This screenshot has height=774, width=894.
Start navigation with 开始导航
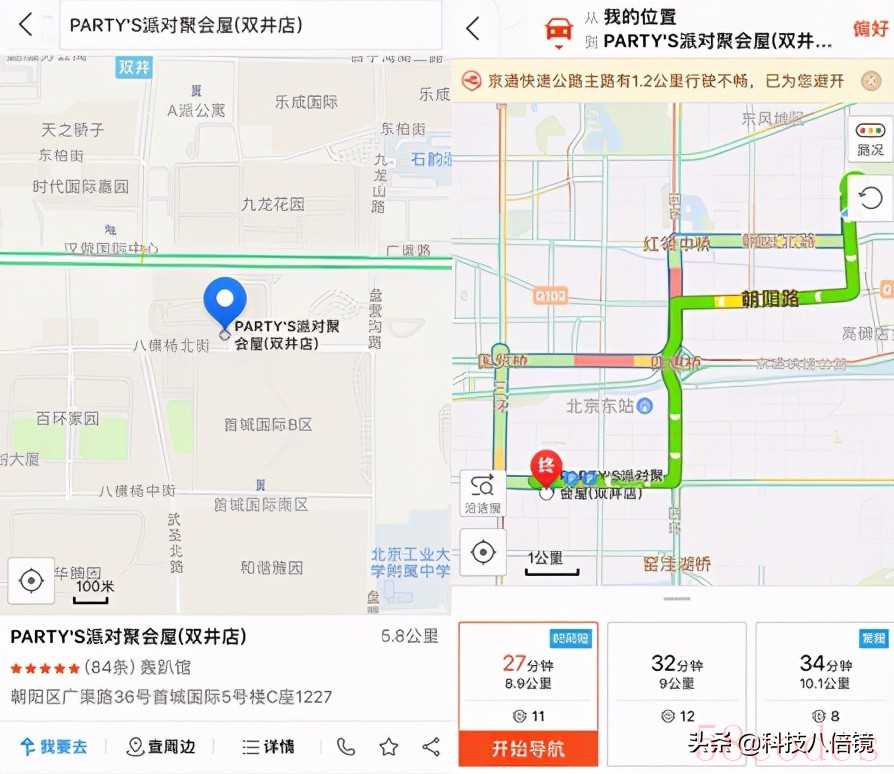pyautogui.click(x=528, y=748)
